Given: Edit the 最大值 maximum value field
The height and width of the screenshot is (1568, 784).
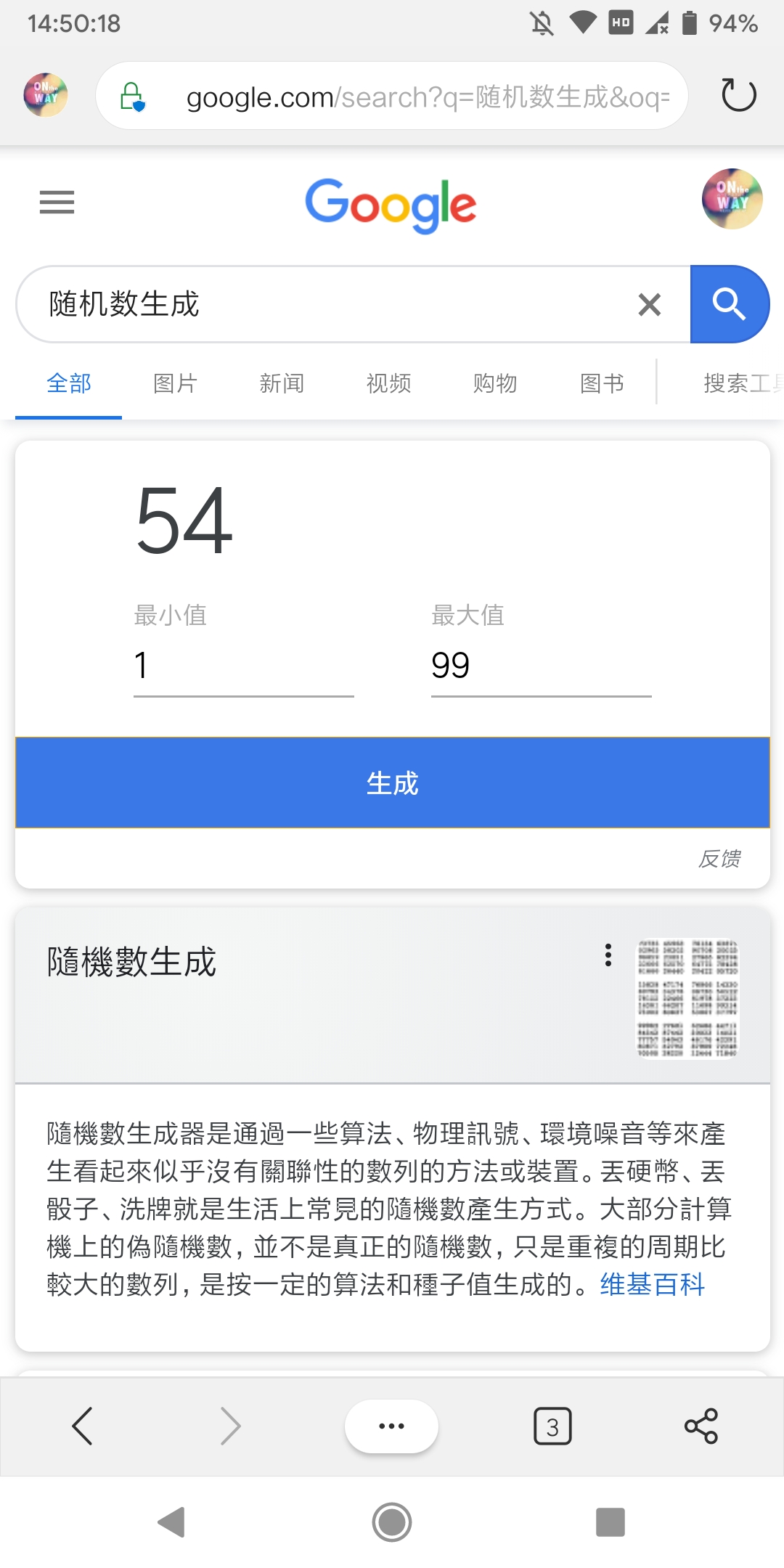Looking at the screenshot, I should point(541,666).
